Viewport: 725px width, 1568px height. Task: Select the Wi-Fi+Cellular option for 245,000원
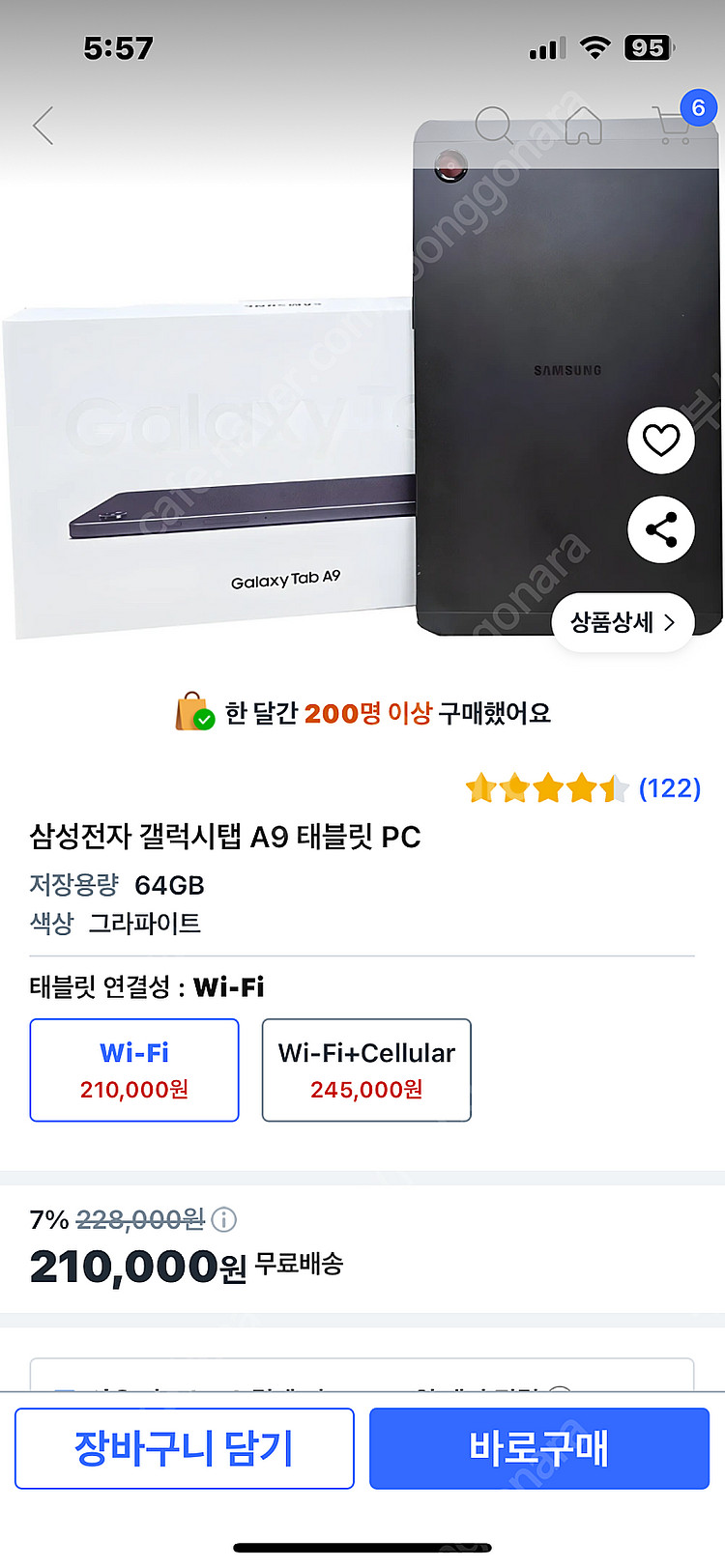pyautogui.click(x=366, y=1069)
